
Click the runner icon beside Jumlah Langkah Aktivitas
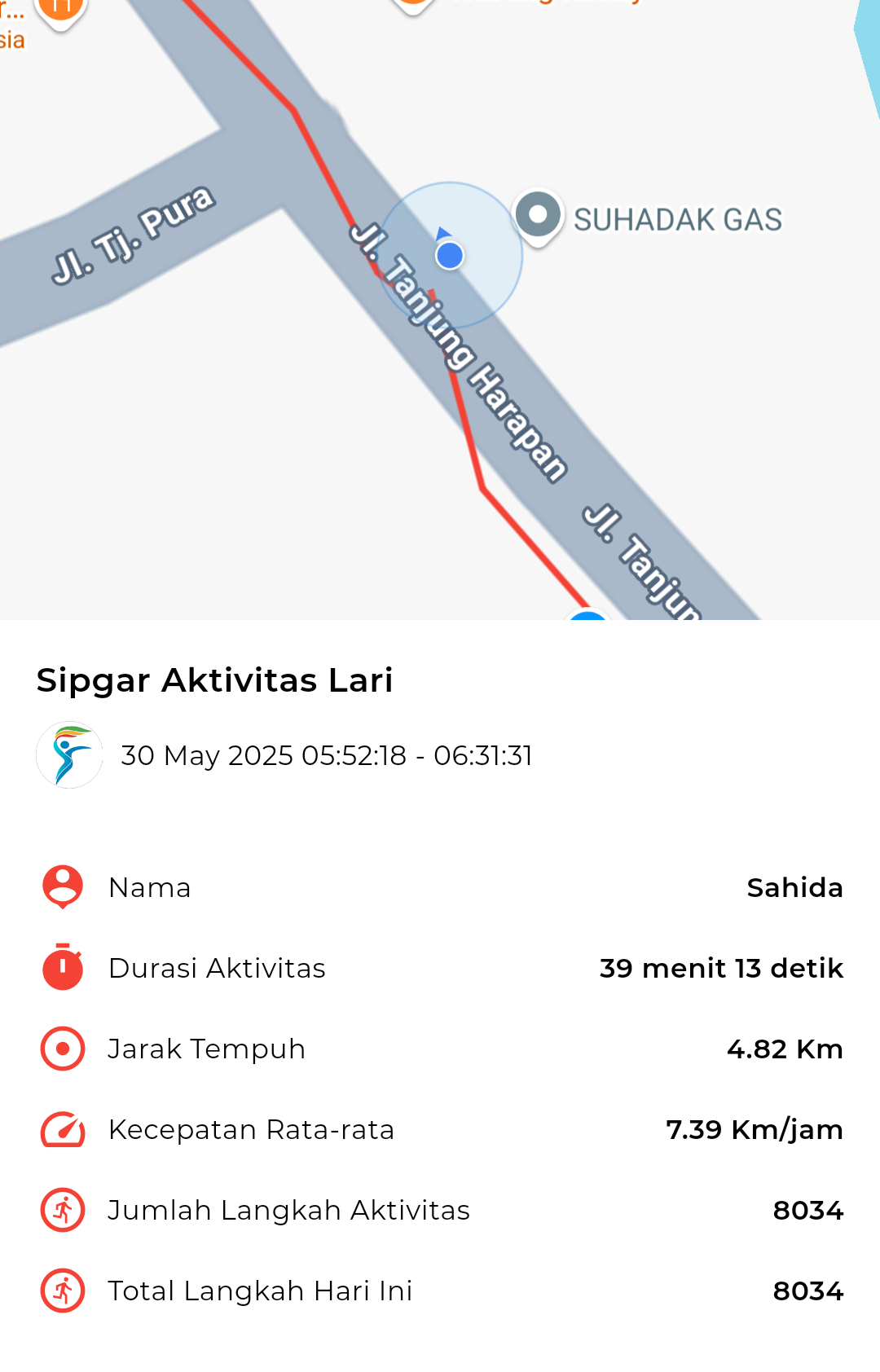[61, 1210]
